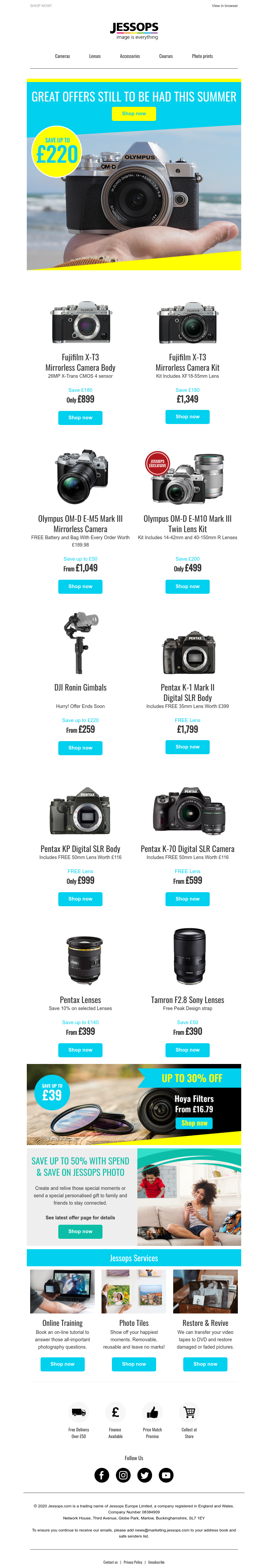Open Jessops Facebook page icon

[x=102, y=1475]
